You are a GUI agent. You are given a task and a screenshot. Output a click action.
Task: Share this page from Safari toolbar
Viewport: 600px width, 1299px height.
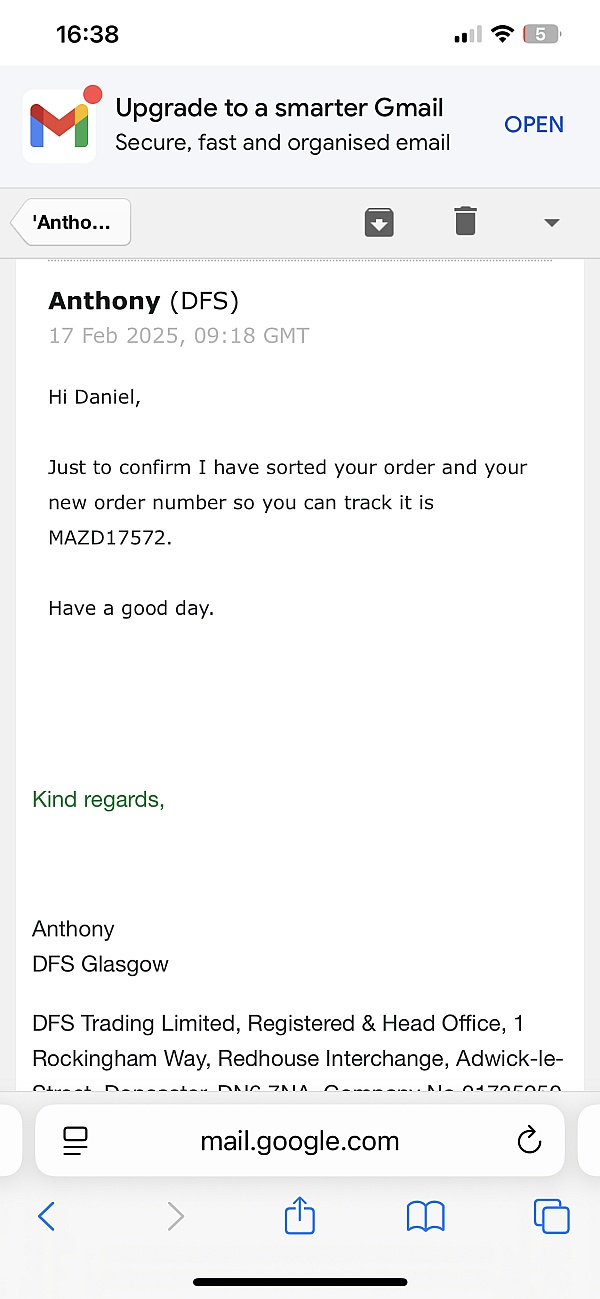[x=300, y=1214]
